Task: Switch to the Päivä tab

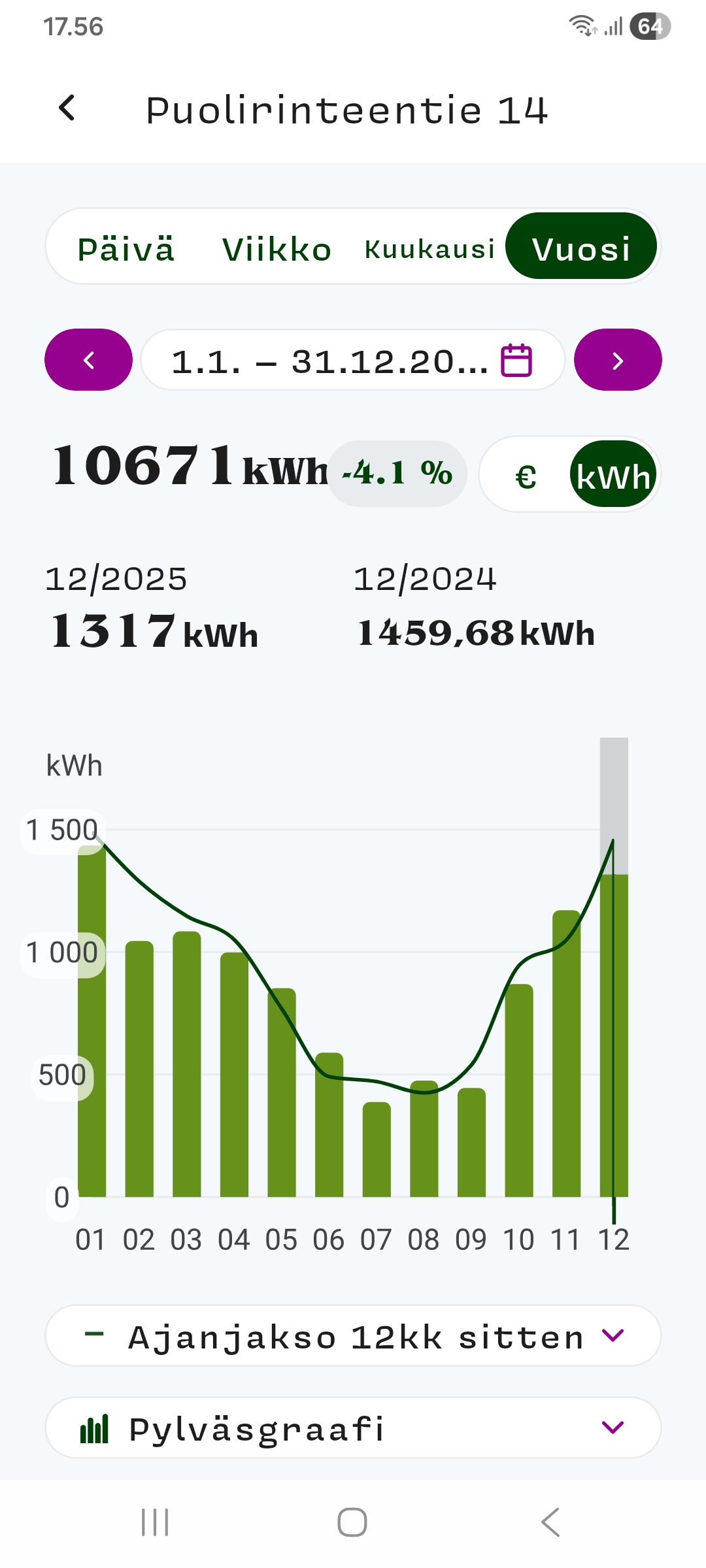Action: click(126, 249)
